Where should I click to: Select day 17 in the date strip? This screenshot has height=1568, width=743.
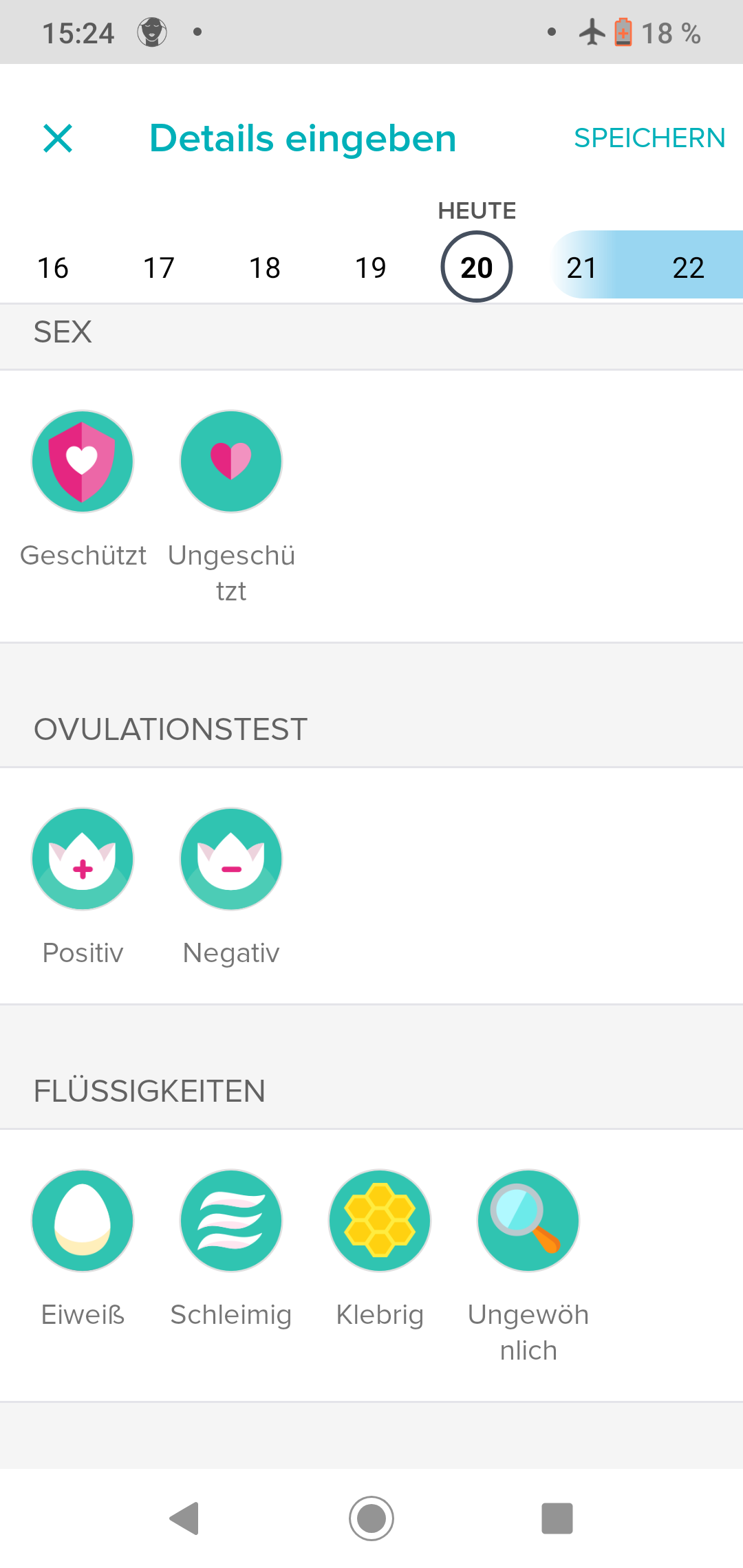(159, 268)
